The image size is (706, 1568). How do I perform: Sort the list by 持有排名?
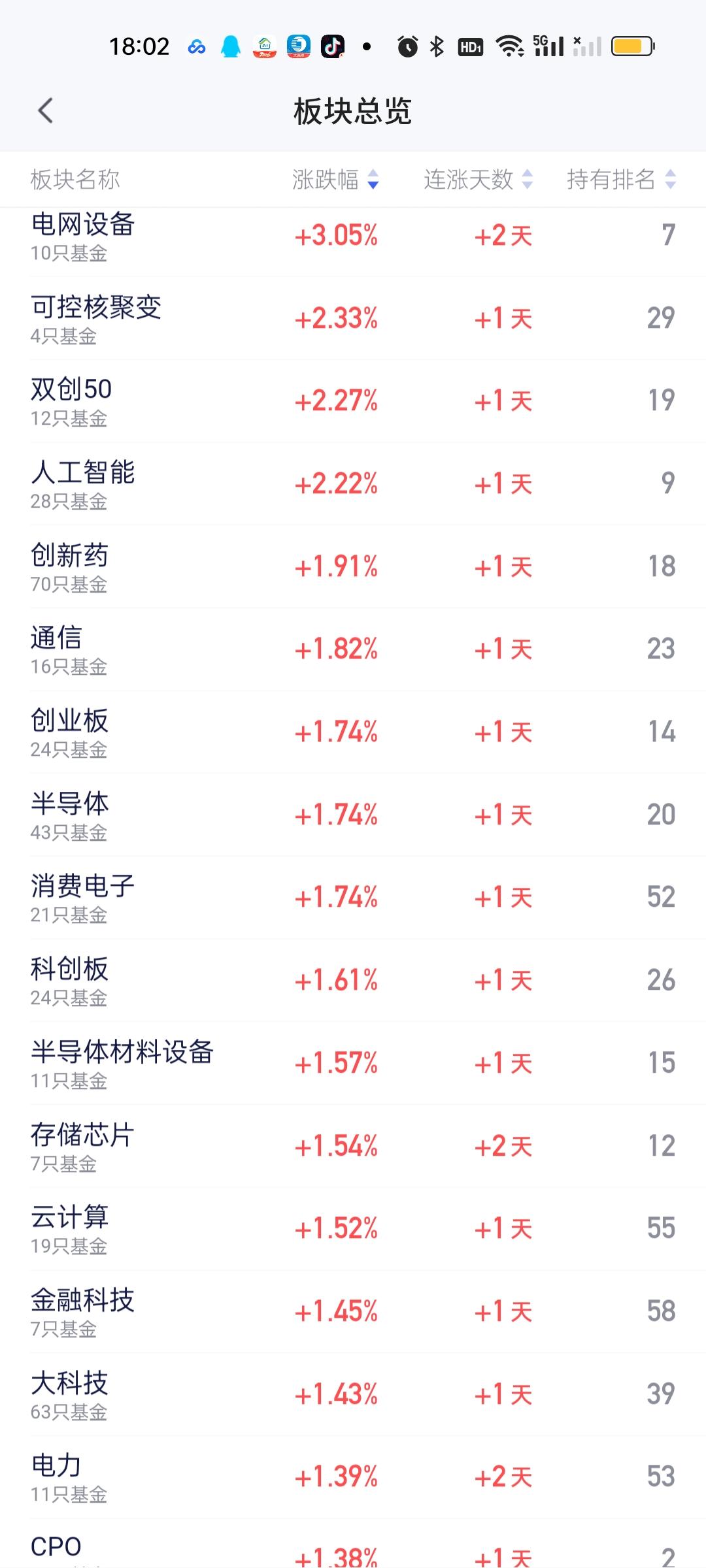click(x=621, y=179)
